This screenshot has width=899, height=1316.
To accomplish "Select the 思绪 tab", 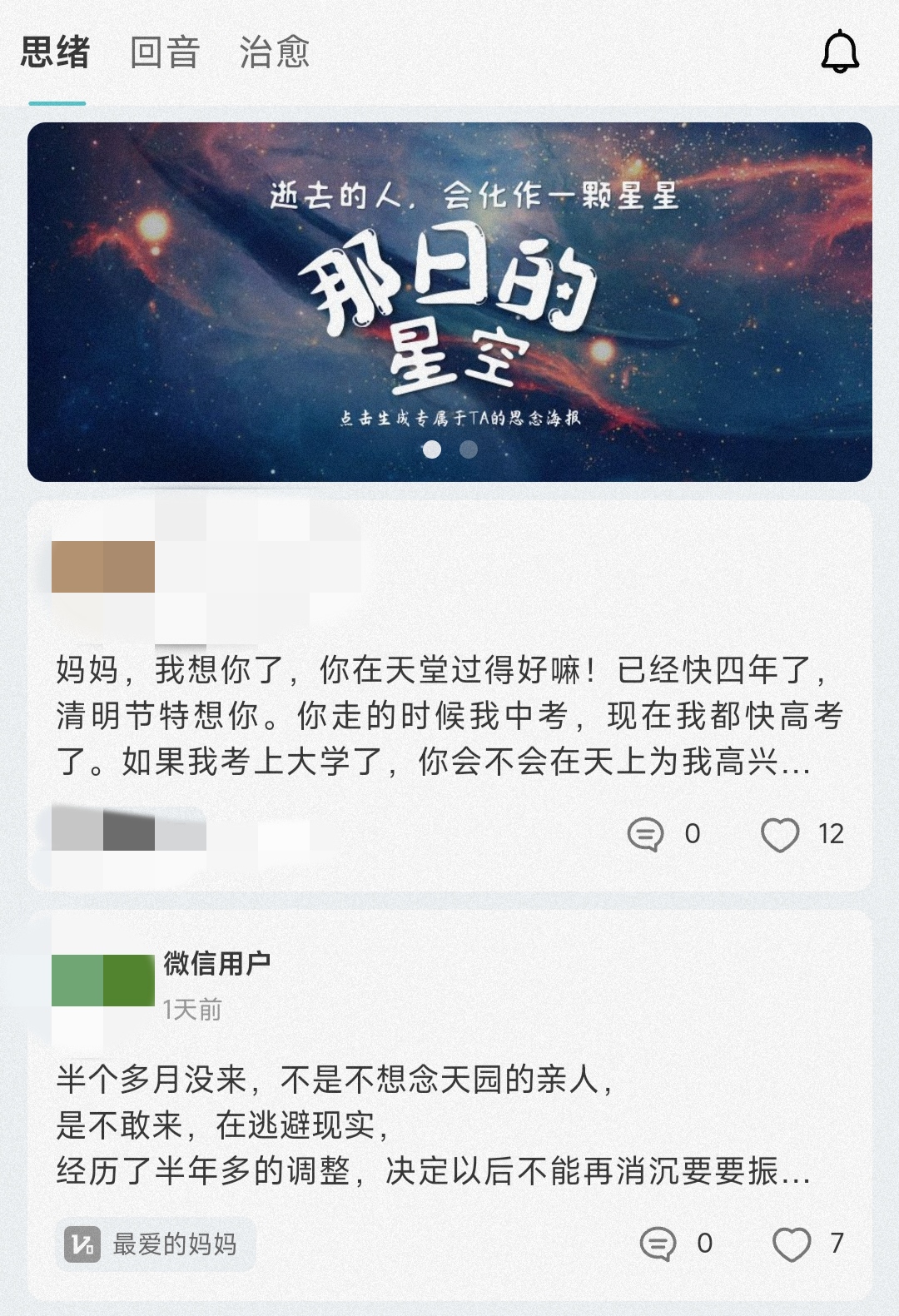I will 56,52.
